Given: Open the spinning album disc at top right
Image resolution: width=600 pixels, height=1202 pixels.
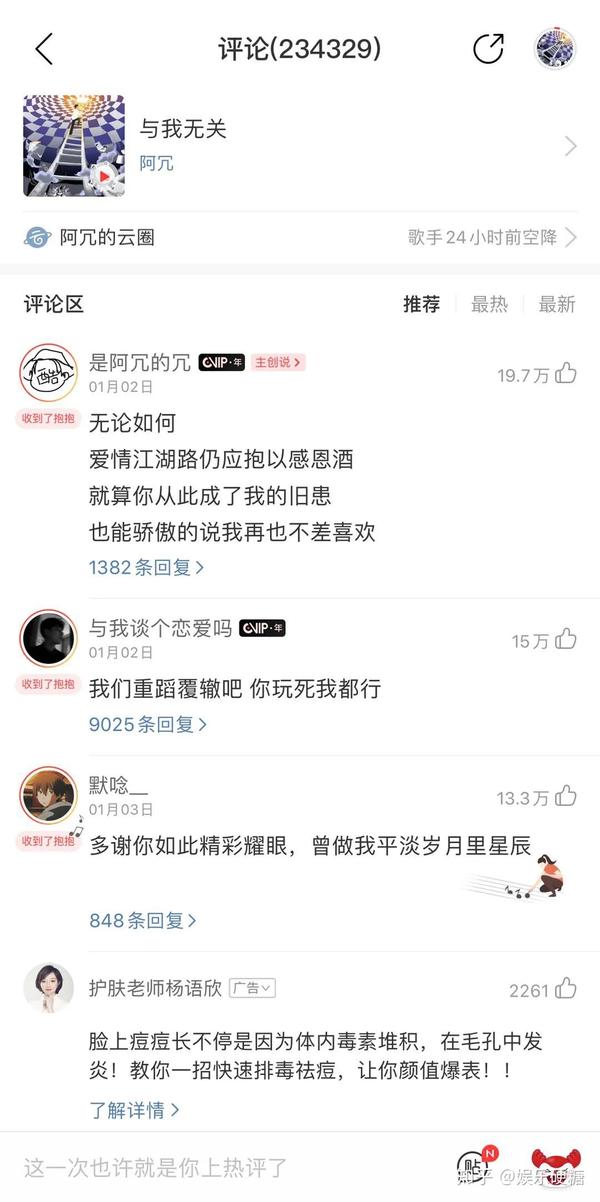Looking at the screenshot, I should click(x=554, y=48).
